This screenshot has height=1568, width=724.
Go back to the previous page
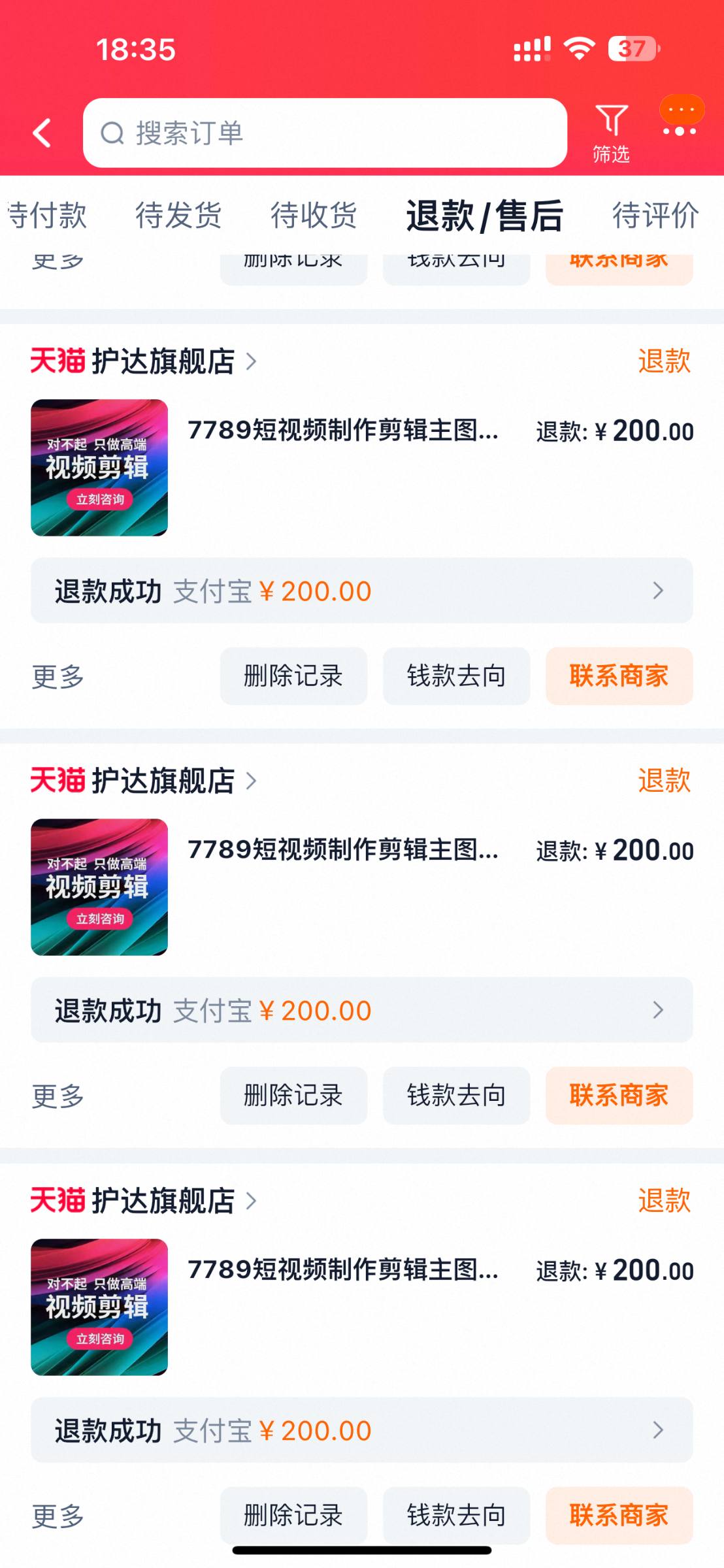(x=42, y=133)
